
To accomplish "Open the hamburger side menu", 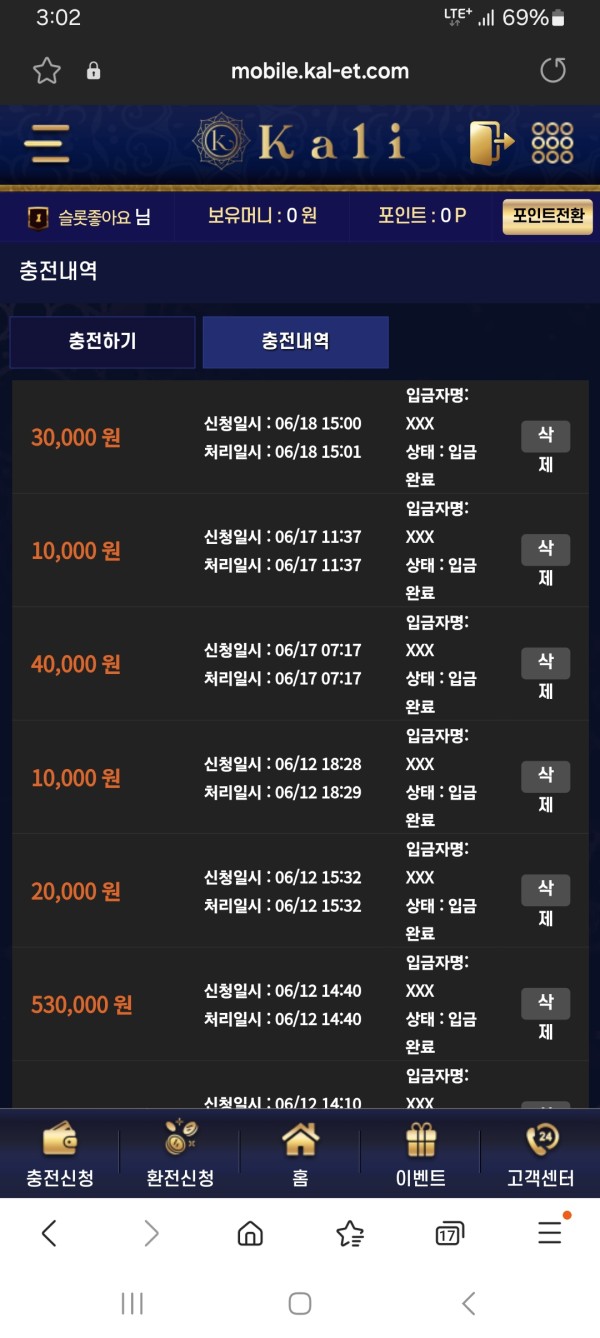I will (x=46, y=143).
